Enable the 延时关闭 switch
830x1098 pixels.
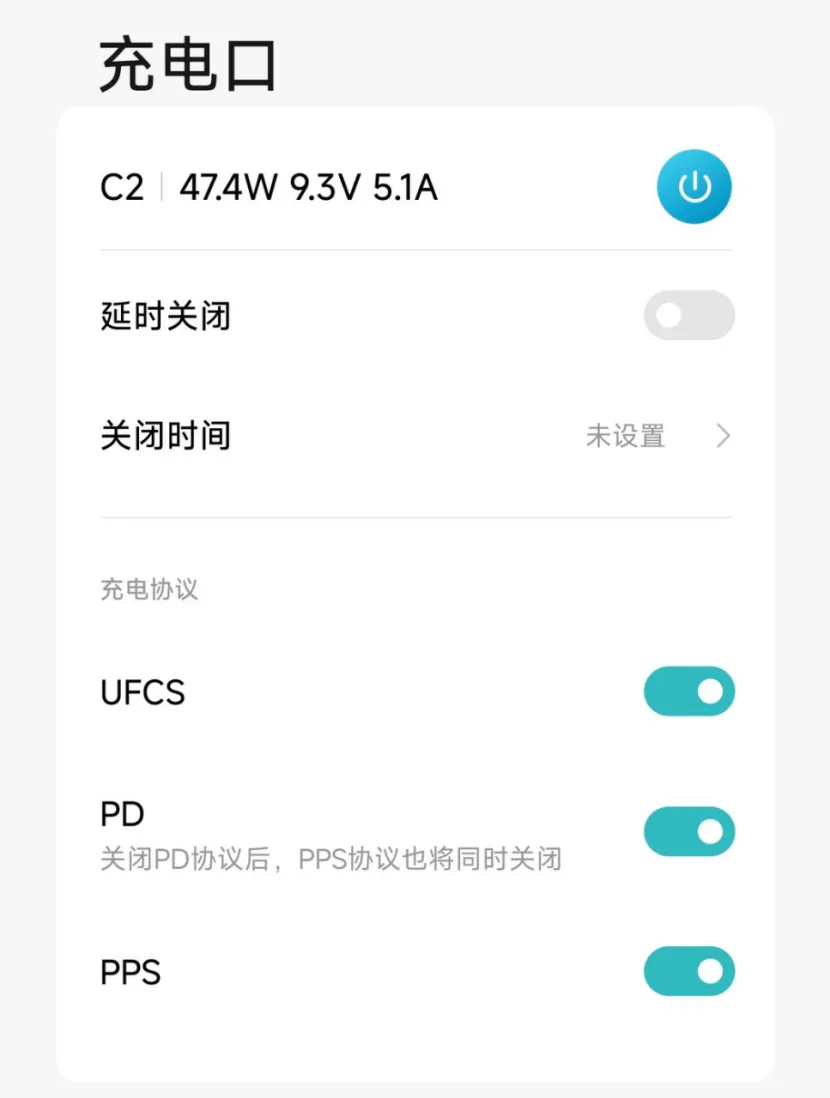point(689,316)
